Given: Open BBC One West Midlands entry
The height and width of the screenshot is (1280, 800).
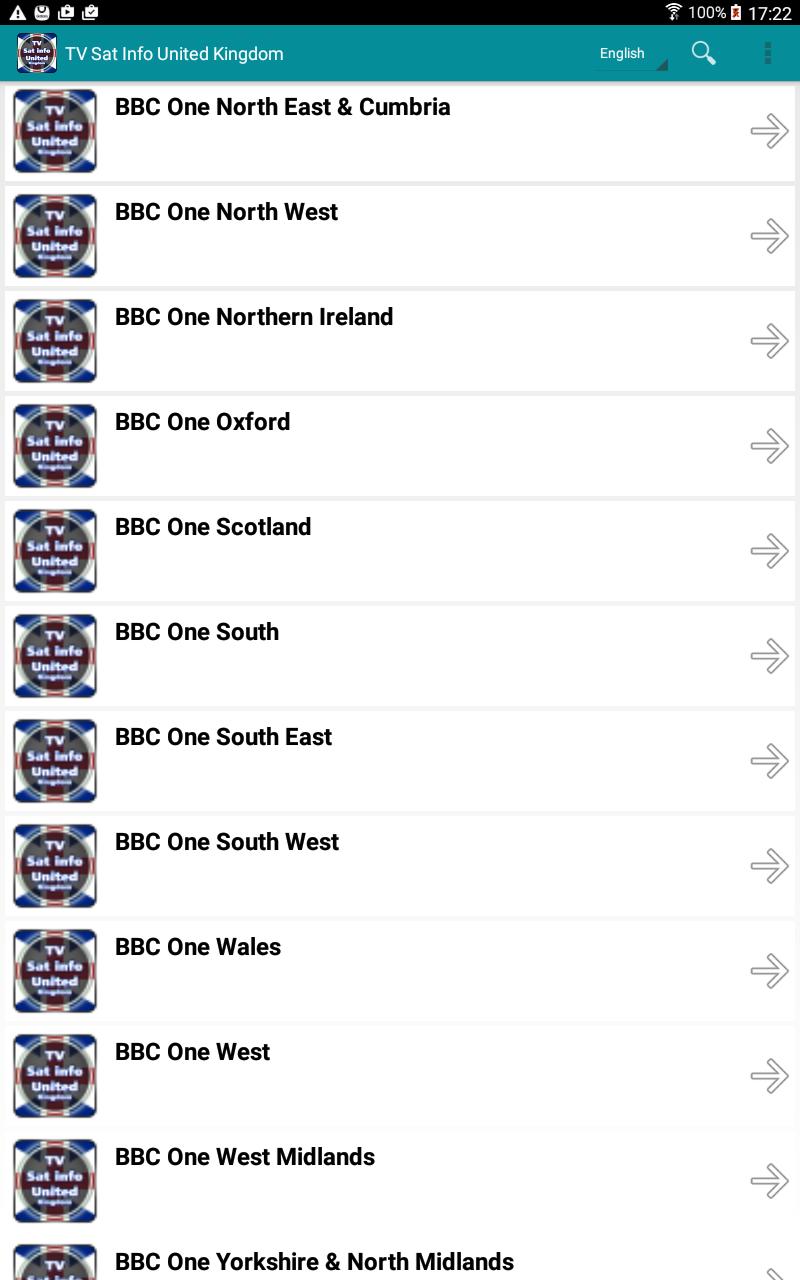Looking at the screenshot, I should coord(400,1182).
